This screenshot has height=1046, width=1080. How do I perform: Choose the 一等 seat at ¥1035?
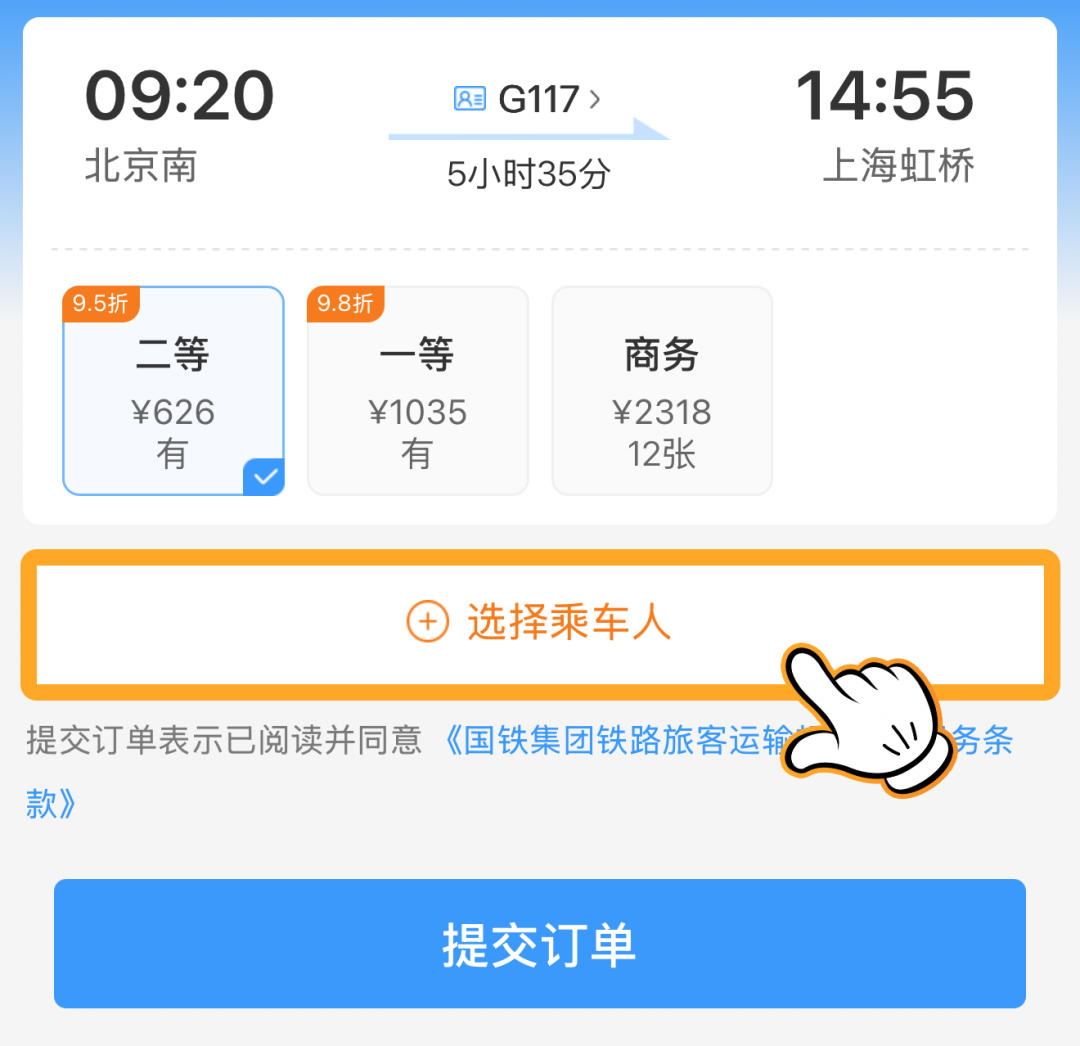point(417,391)
